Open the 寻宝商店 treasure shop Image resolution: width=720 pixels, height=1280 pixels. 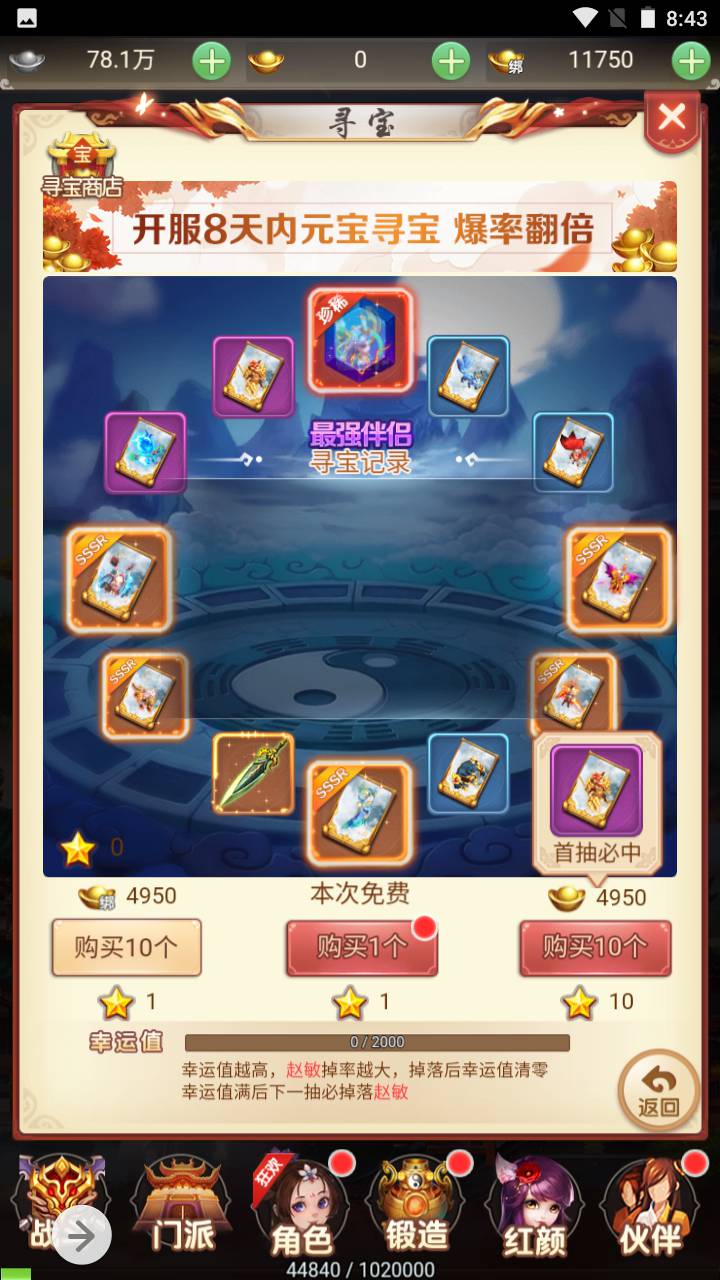(82, 165)
